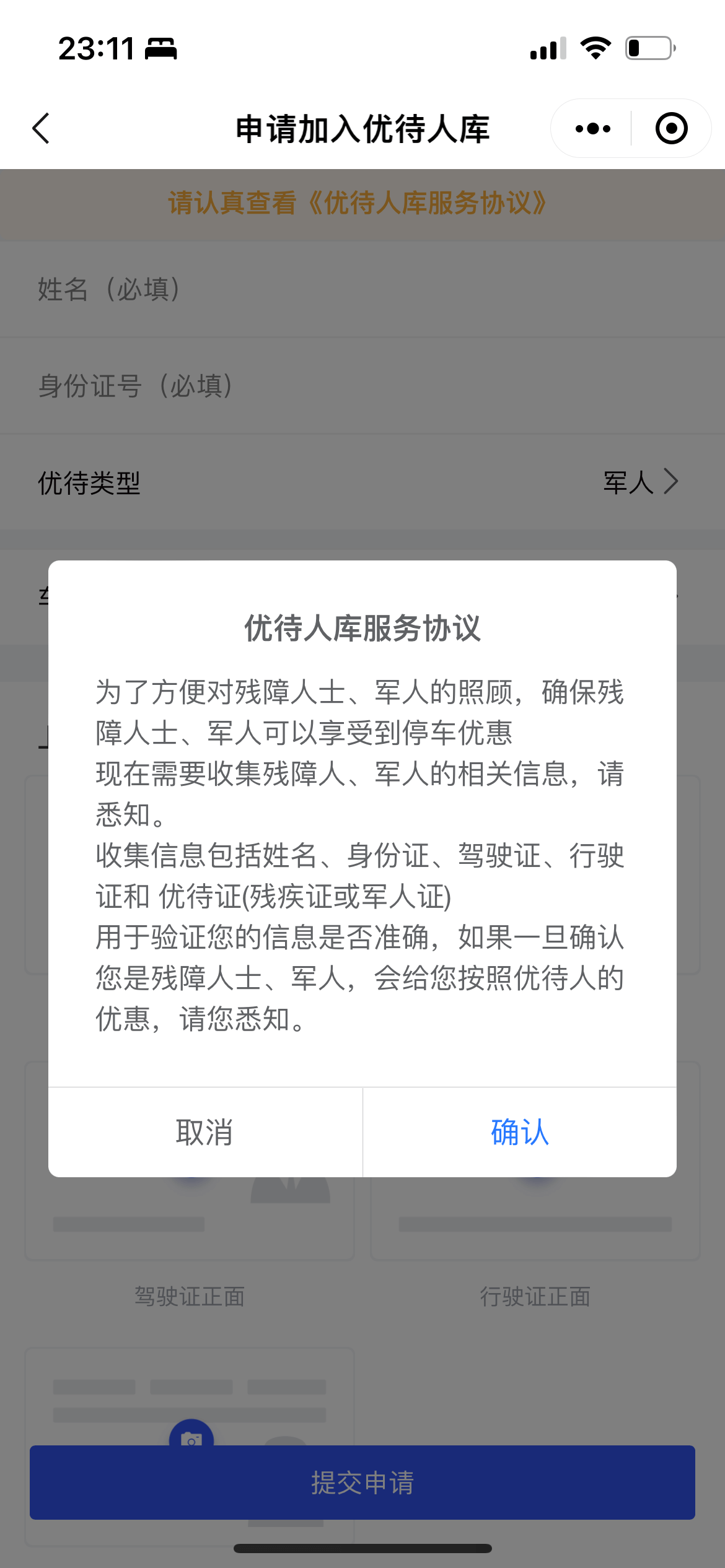Cancel the service agreement dialog

[205, 1132]
